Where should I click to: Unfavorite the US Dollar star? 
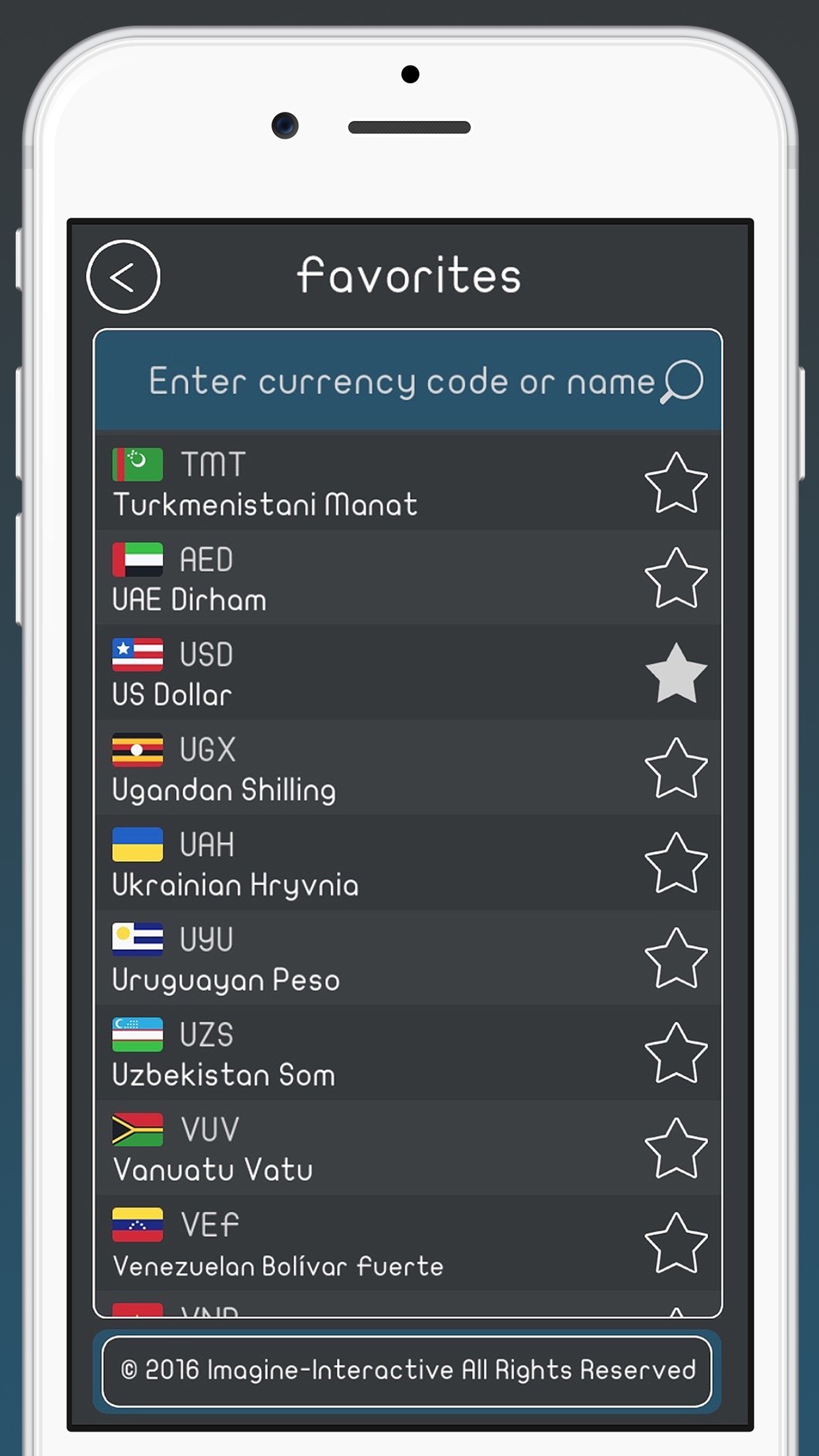676,673
